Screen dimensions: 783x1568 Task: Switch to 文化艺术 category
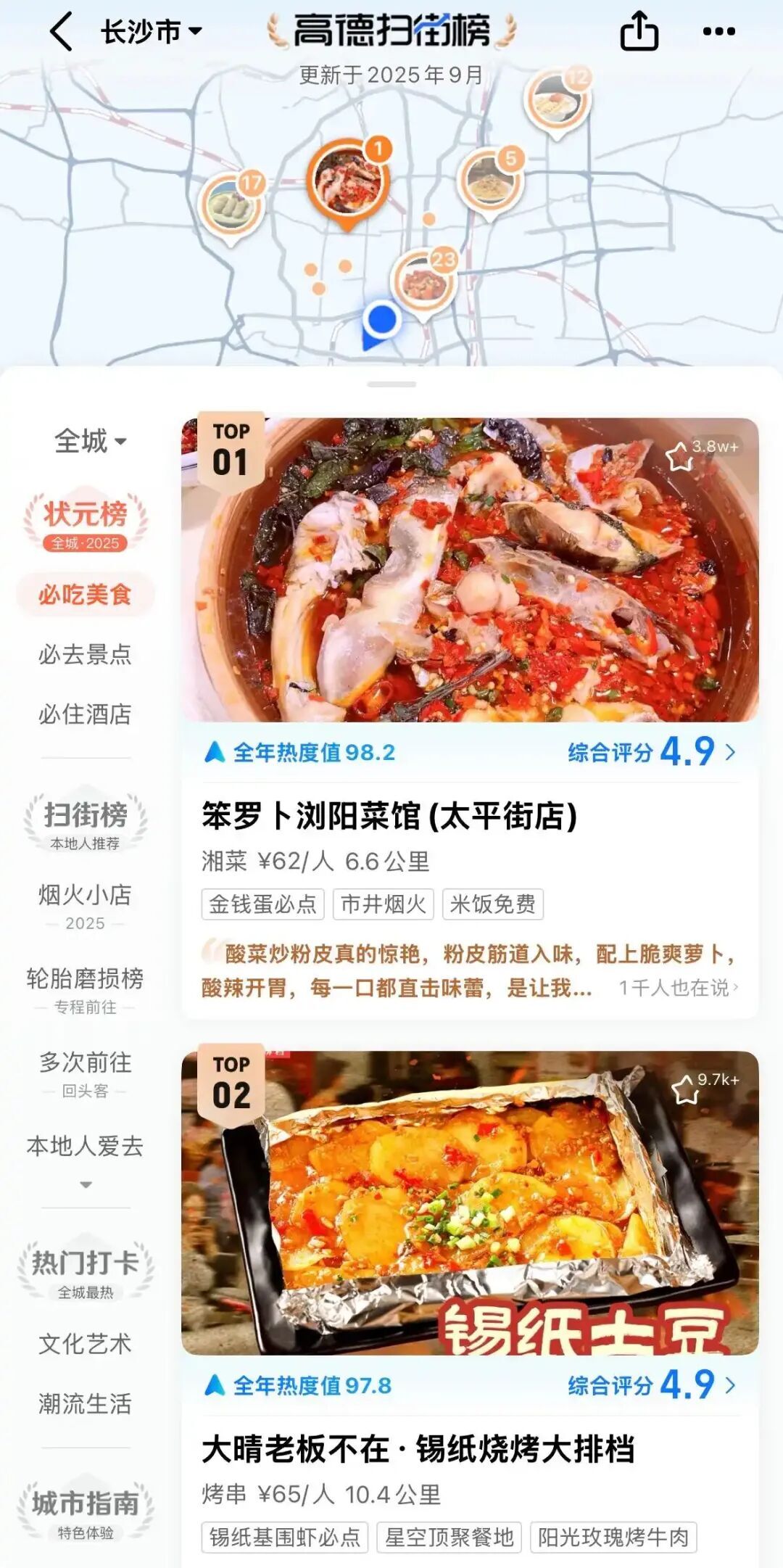coord(85,1344)
